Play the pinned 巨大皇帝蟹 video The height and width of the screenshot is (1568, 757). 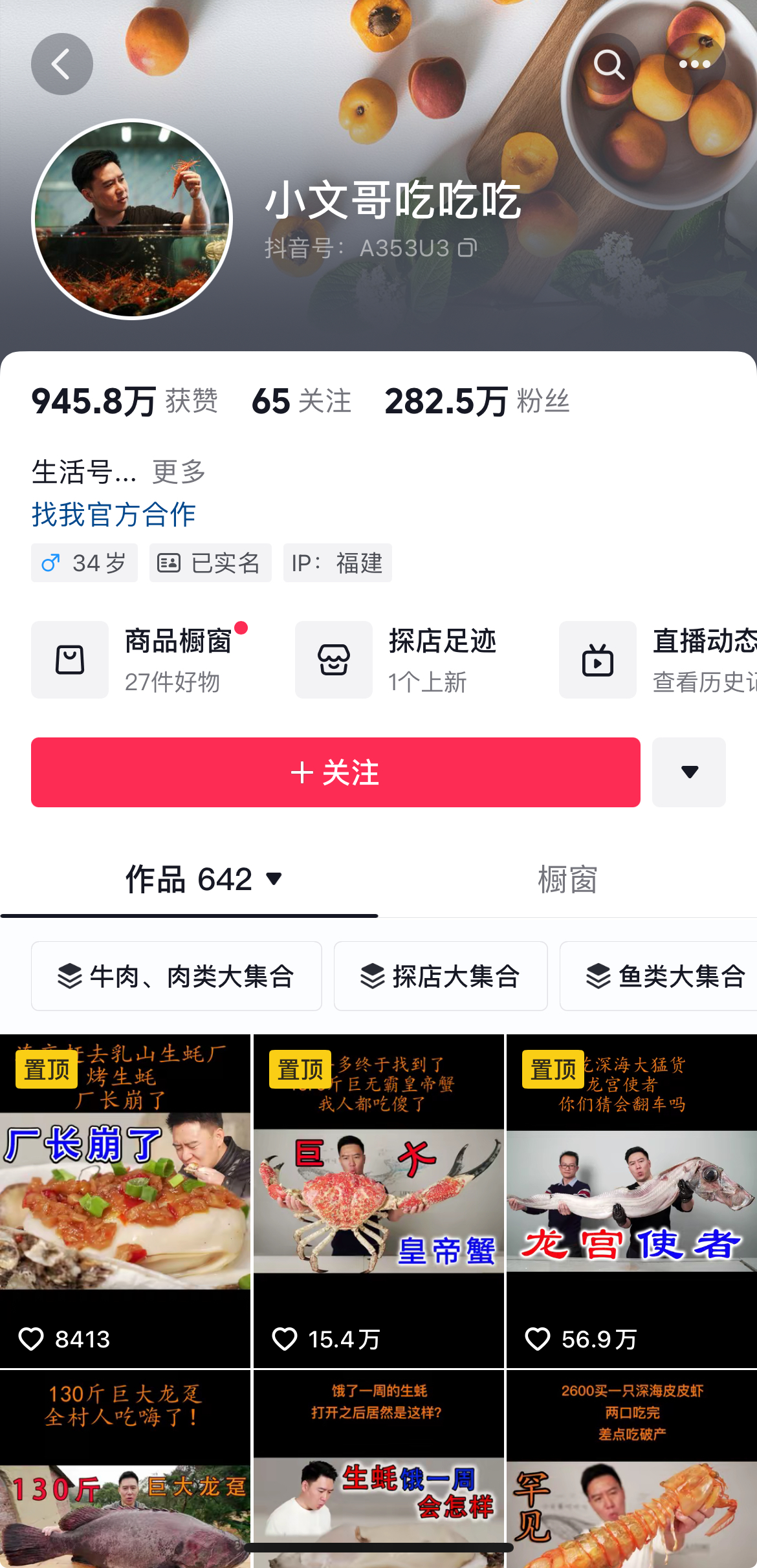tap(378, 1201)
